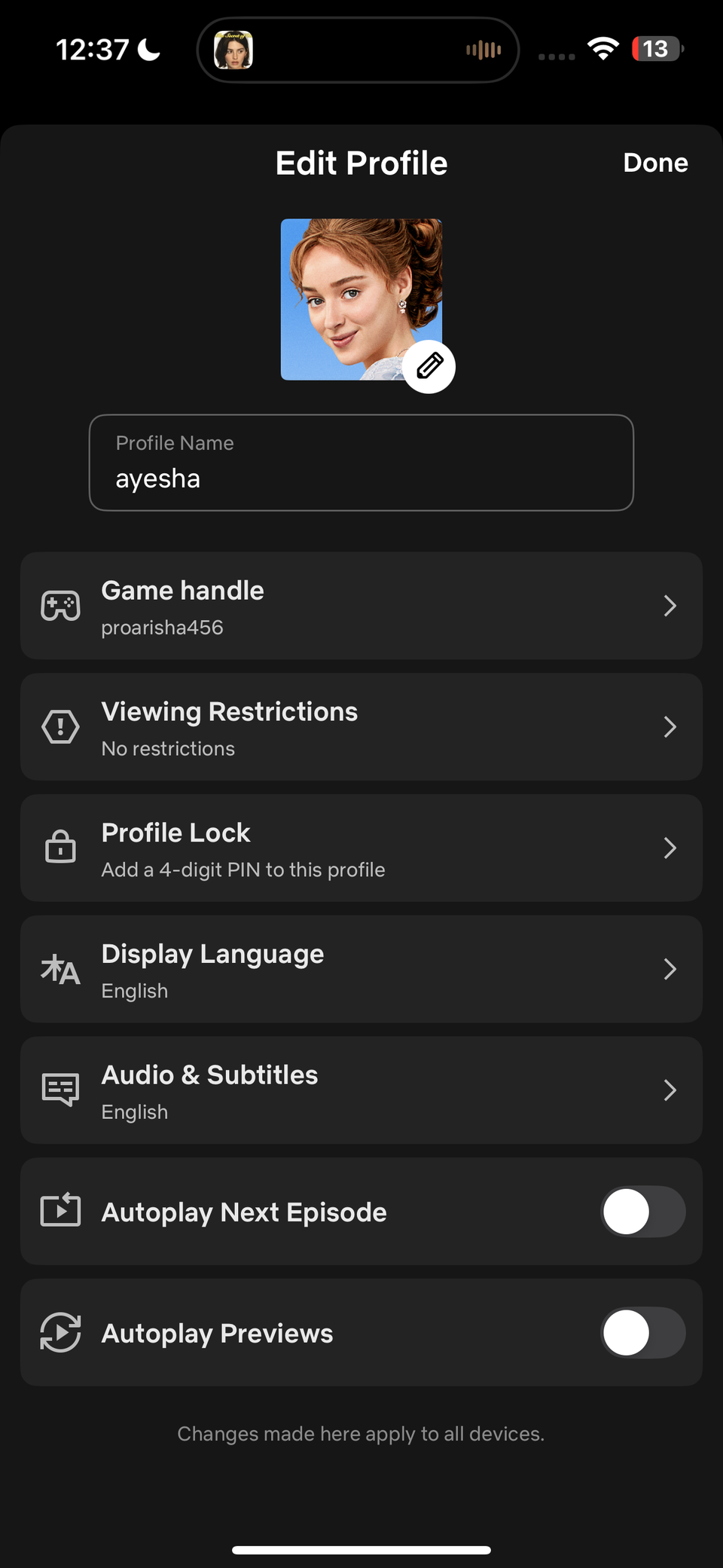
Task: Open the proarisha456 Game handle settings
Action: 361,605
